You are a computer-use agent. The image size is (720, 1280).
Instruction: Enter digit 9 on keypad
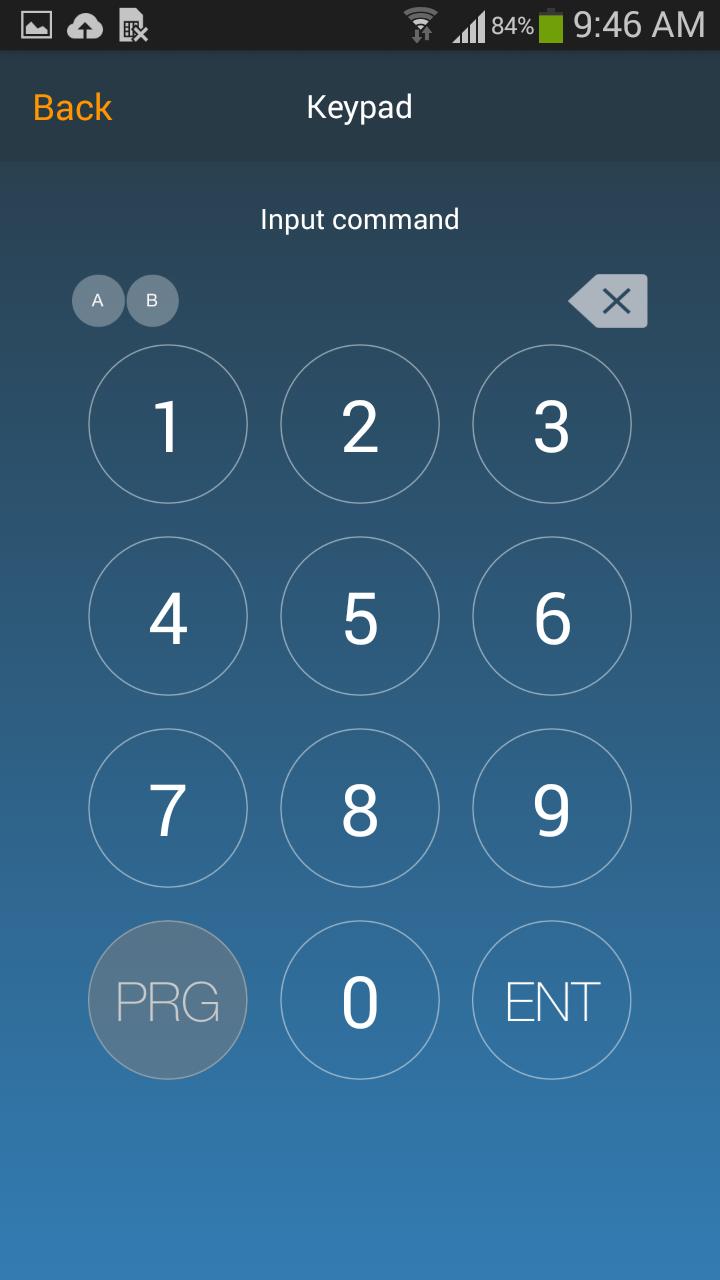[x=552, y=808]
